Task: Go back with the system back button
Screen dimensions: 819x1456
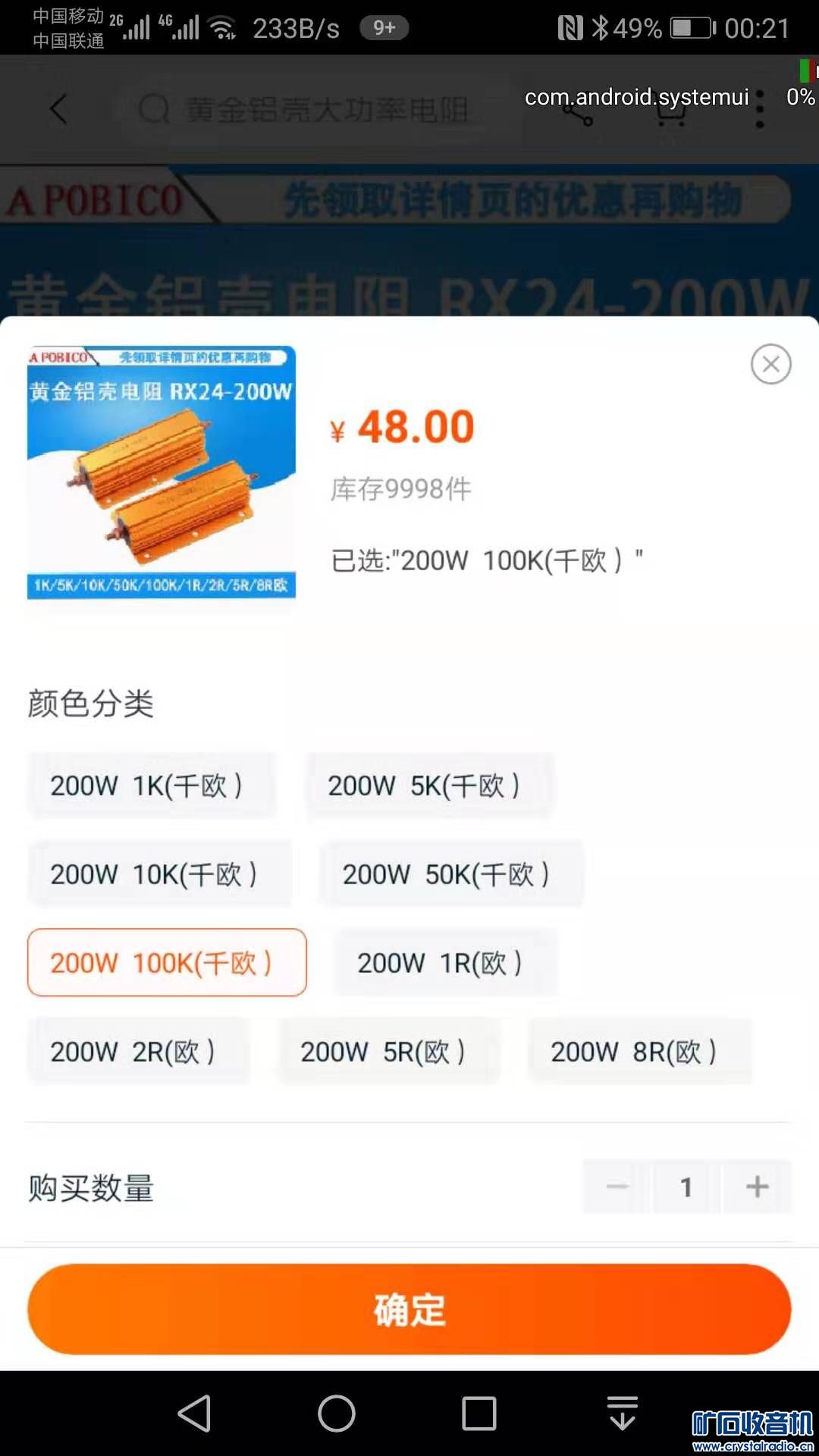Action: 194,1414
